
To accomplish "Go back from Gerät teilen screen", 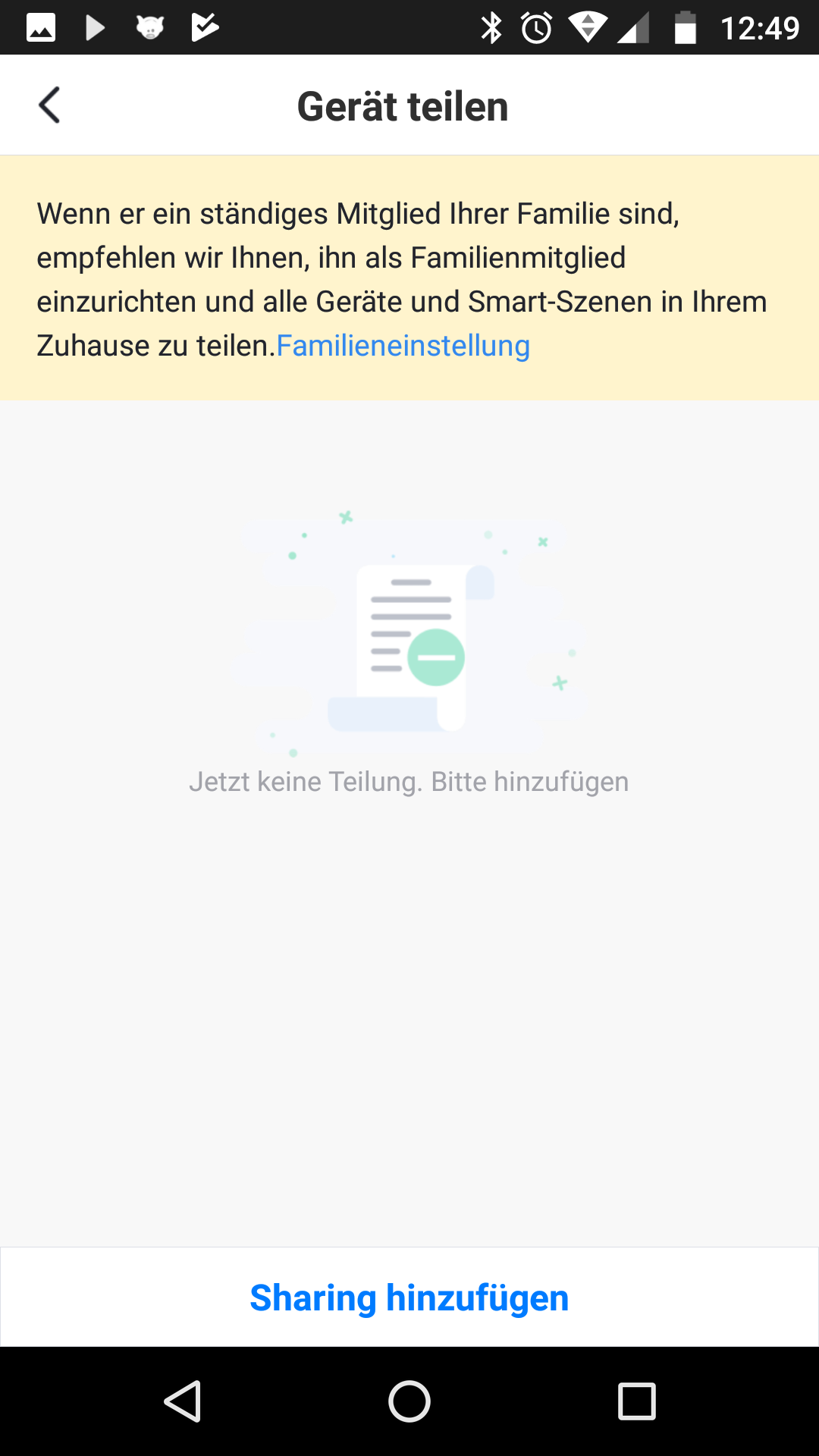I will pos(50,105).
